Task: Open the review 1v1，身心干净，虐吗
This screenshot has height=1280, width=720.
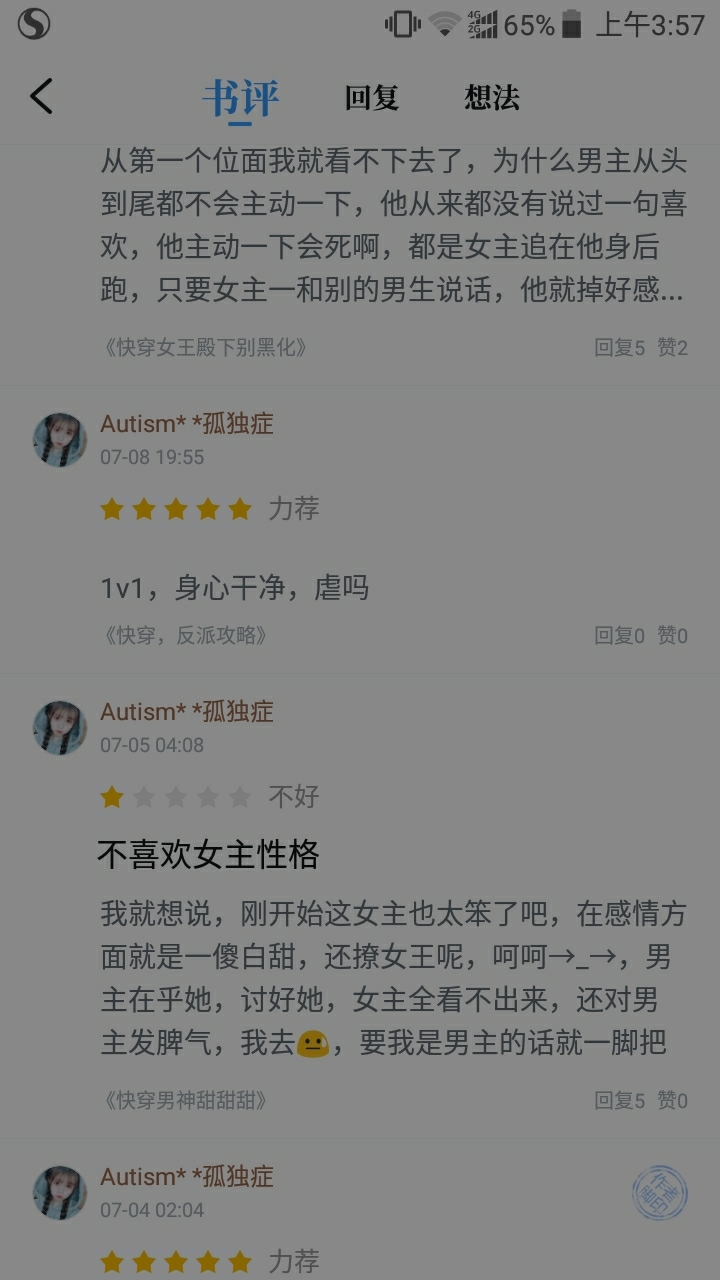Action: click(x=235, y=588)
